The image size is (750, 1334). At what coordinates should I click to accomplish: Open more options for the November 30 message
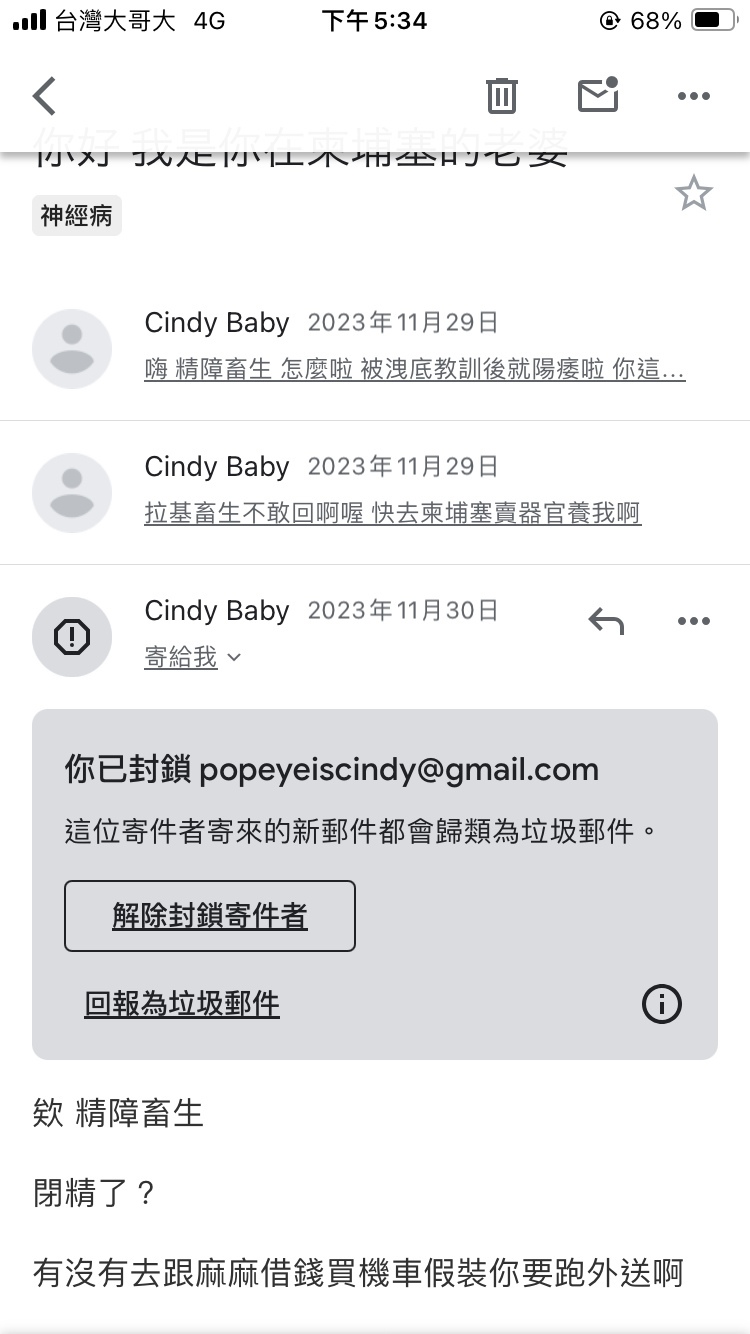pyautogui.click(x=693, y=621)
